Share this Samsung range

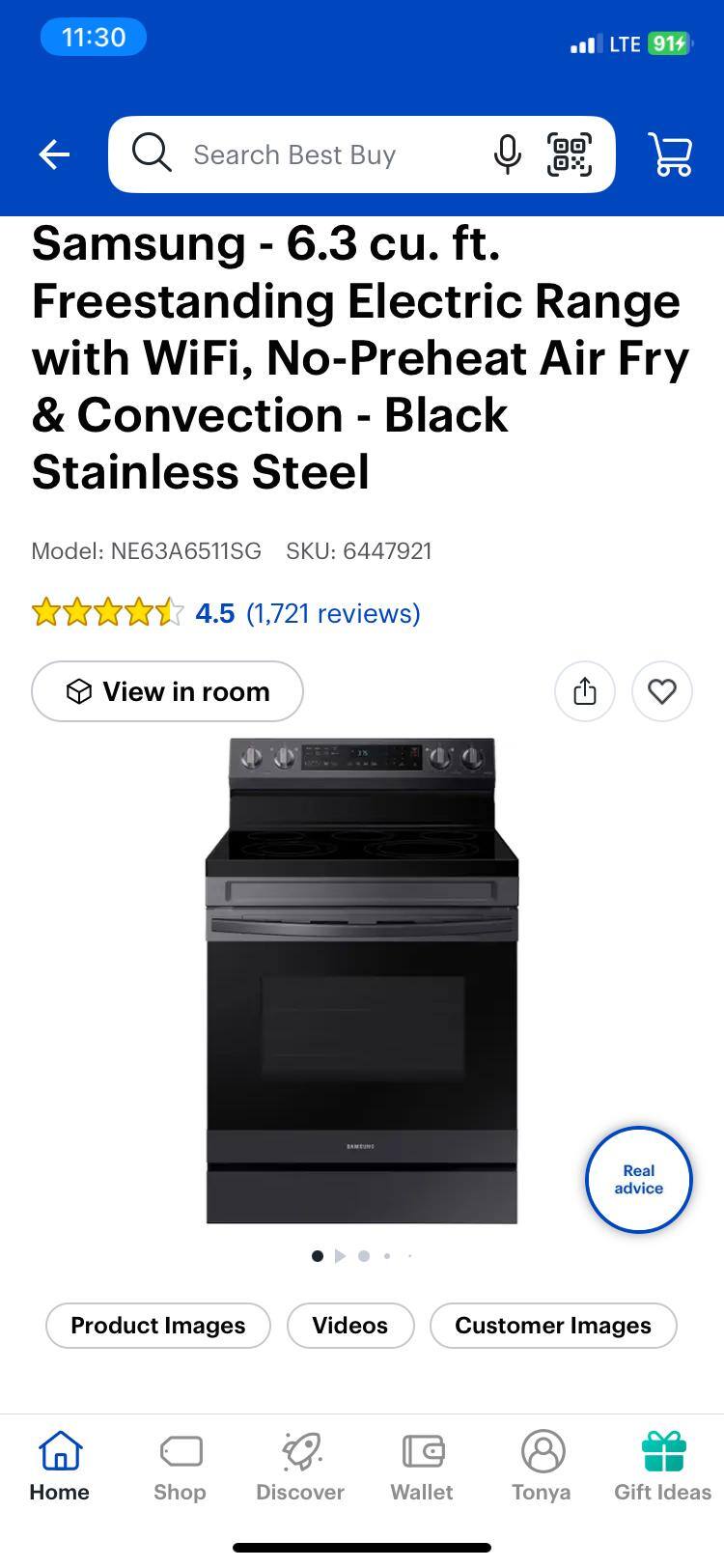[585, 691]
